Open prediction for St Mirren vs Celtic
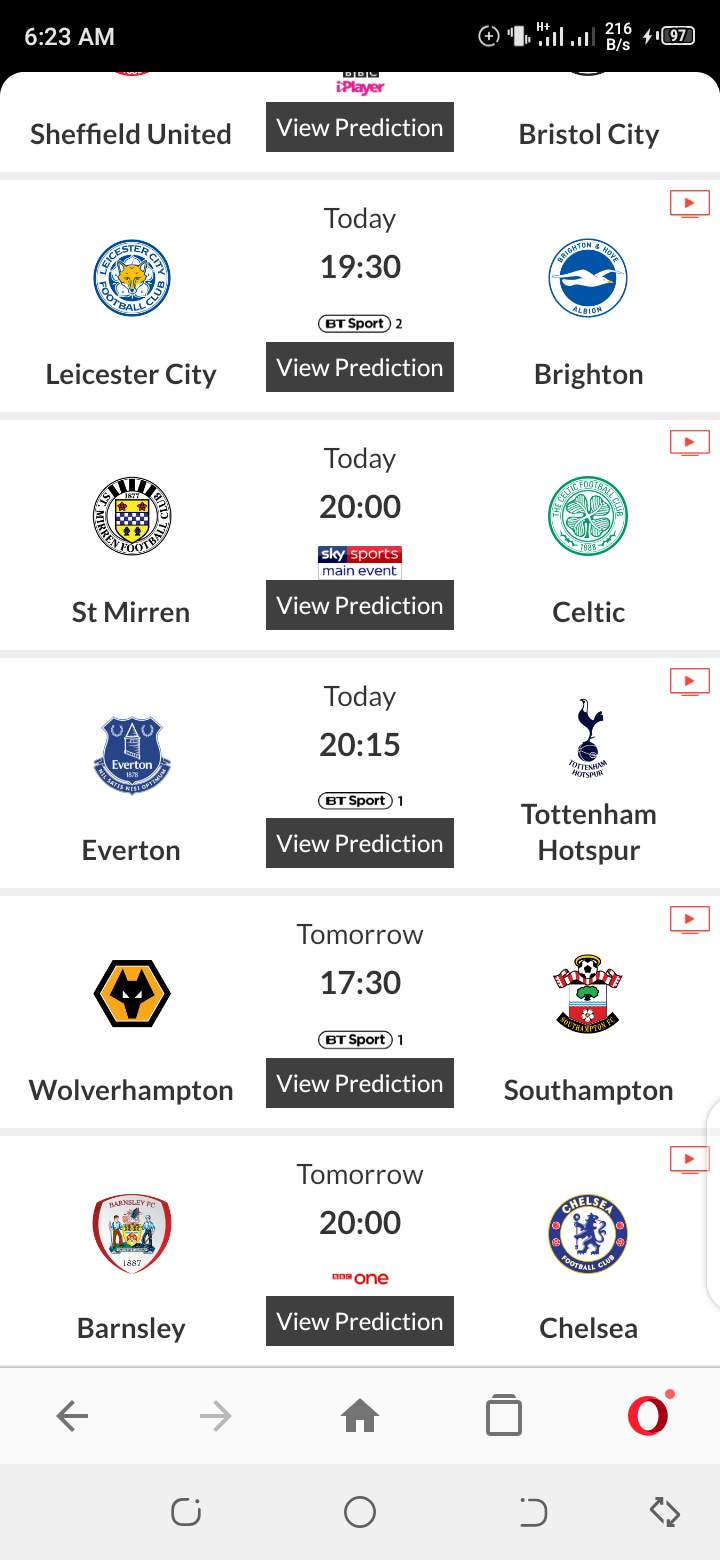 (x=360, y=606)
